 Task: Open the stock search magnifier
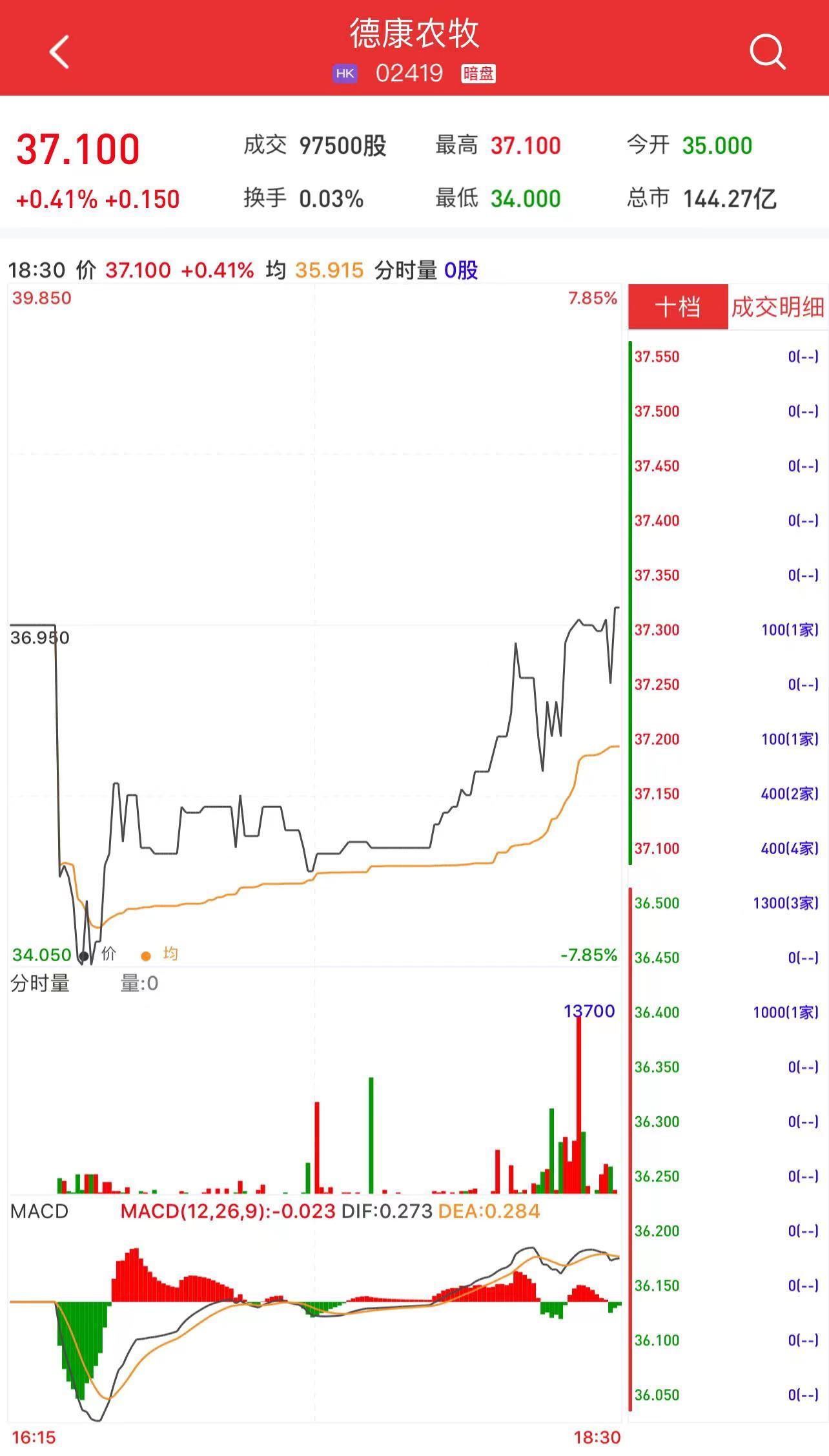coord(767,52)
